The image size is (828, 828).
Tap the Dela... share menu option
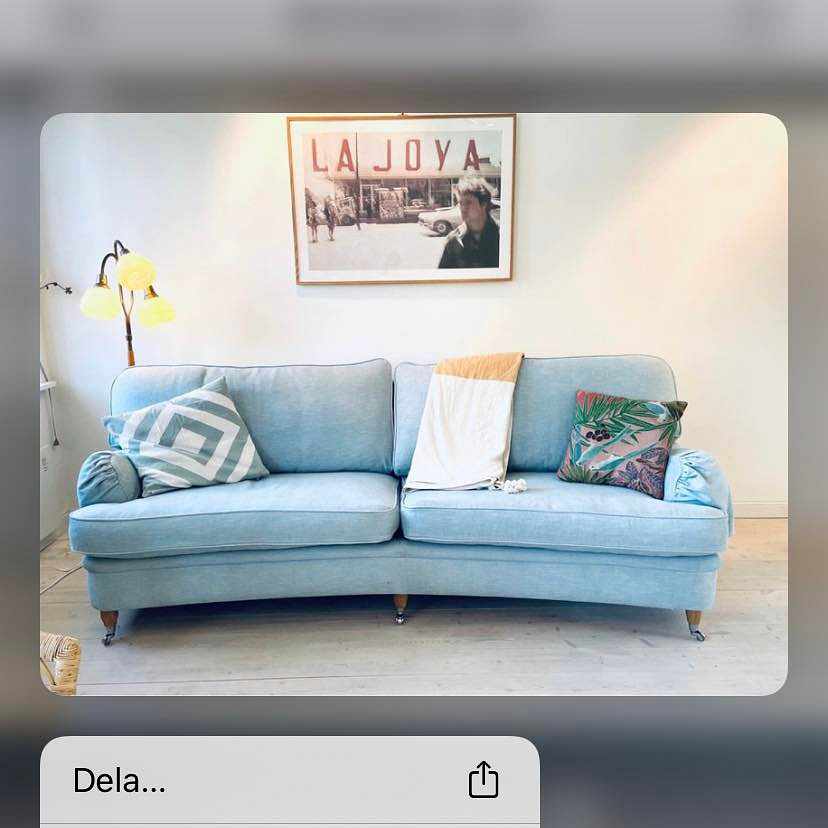coord(288,780)
